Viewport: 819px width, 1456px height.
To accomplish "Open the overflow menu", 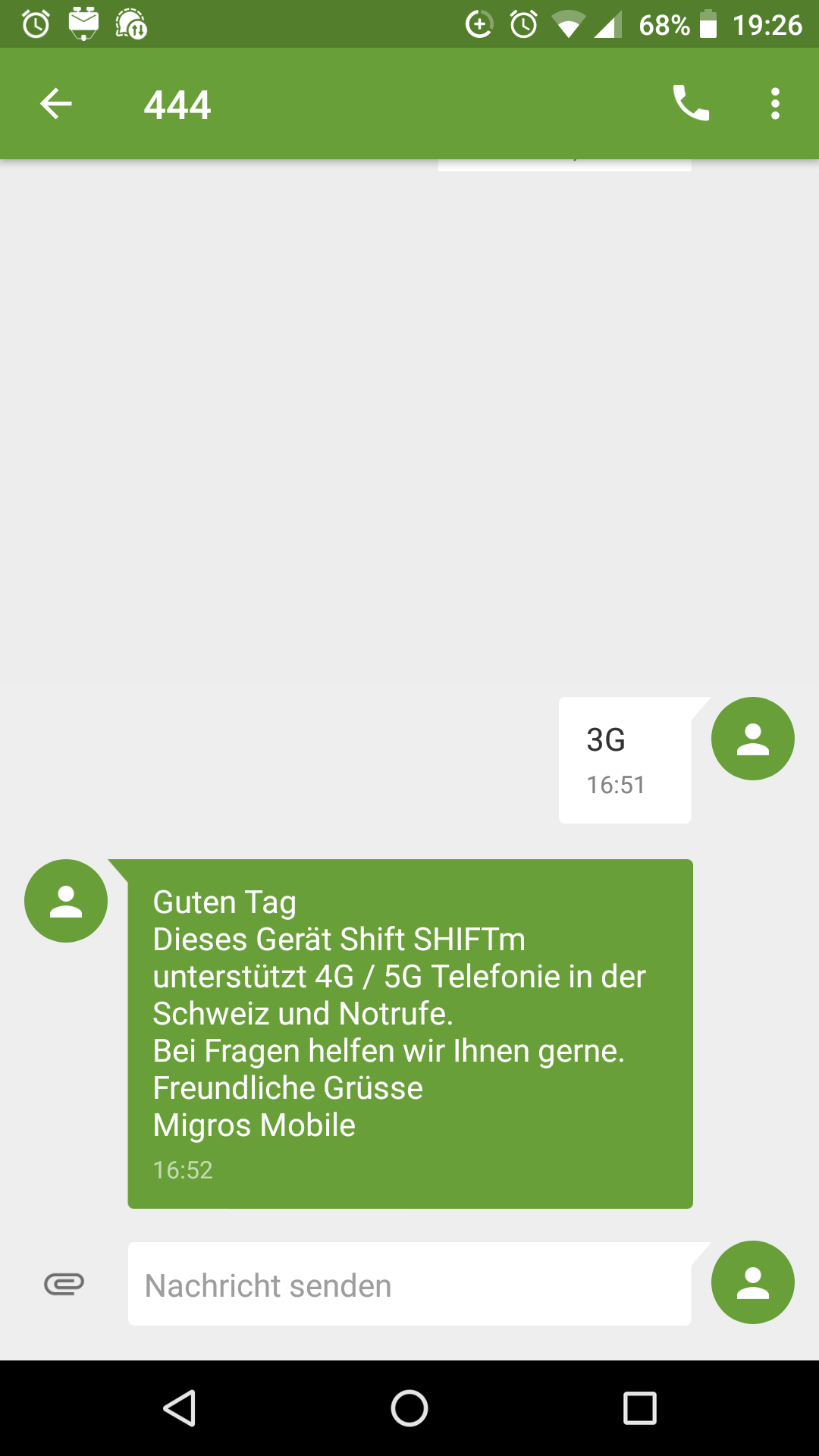I will tap(774, 104).
